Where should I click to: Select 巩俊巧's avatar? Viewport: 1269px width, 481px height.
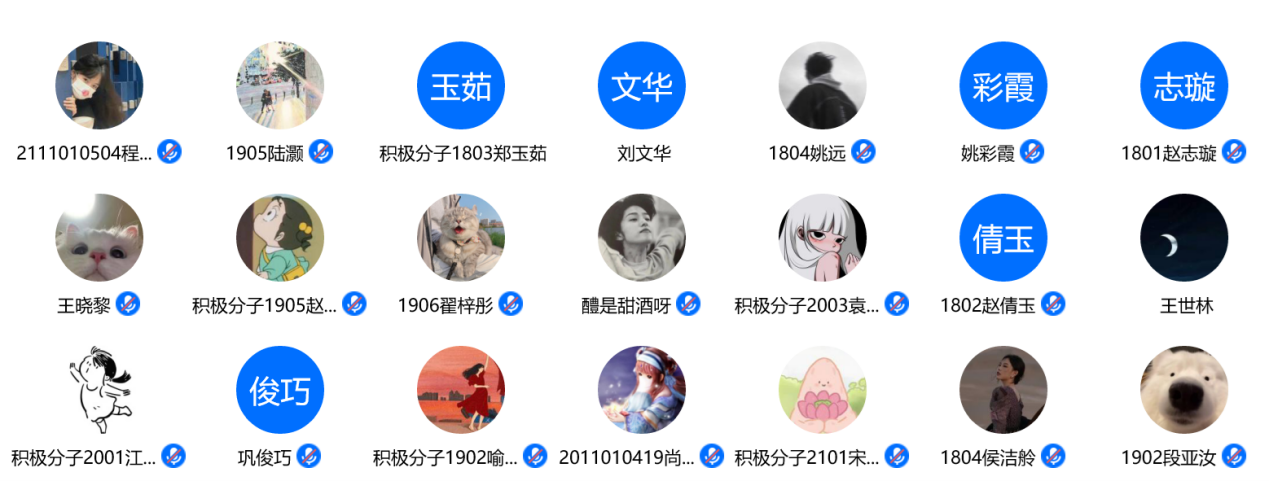click(x=280, y=390)
